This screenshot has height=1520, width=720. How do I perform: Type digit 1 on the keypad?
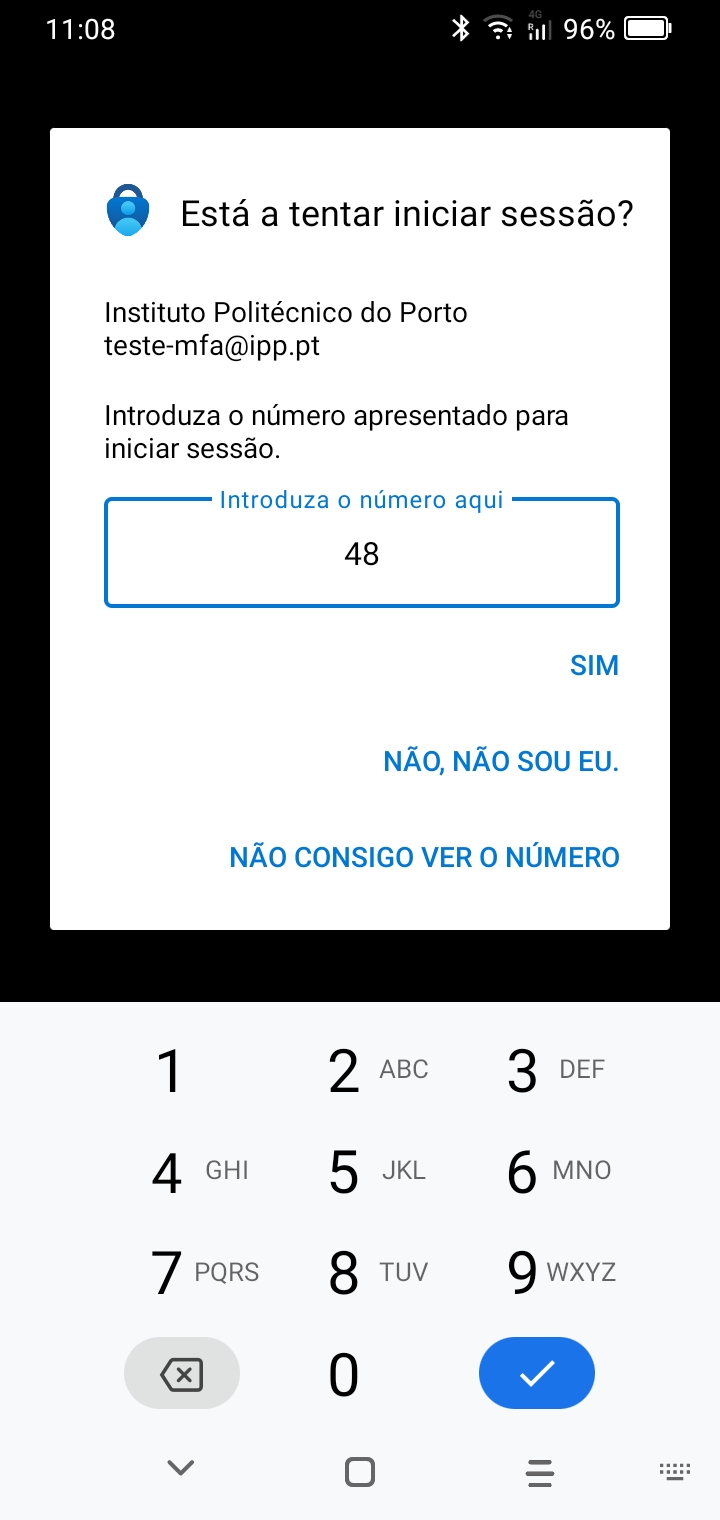pos(171,1070)
